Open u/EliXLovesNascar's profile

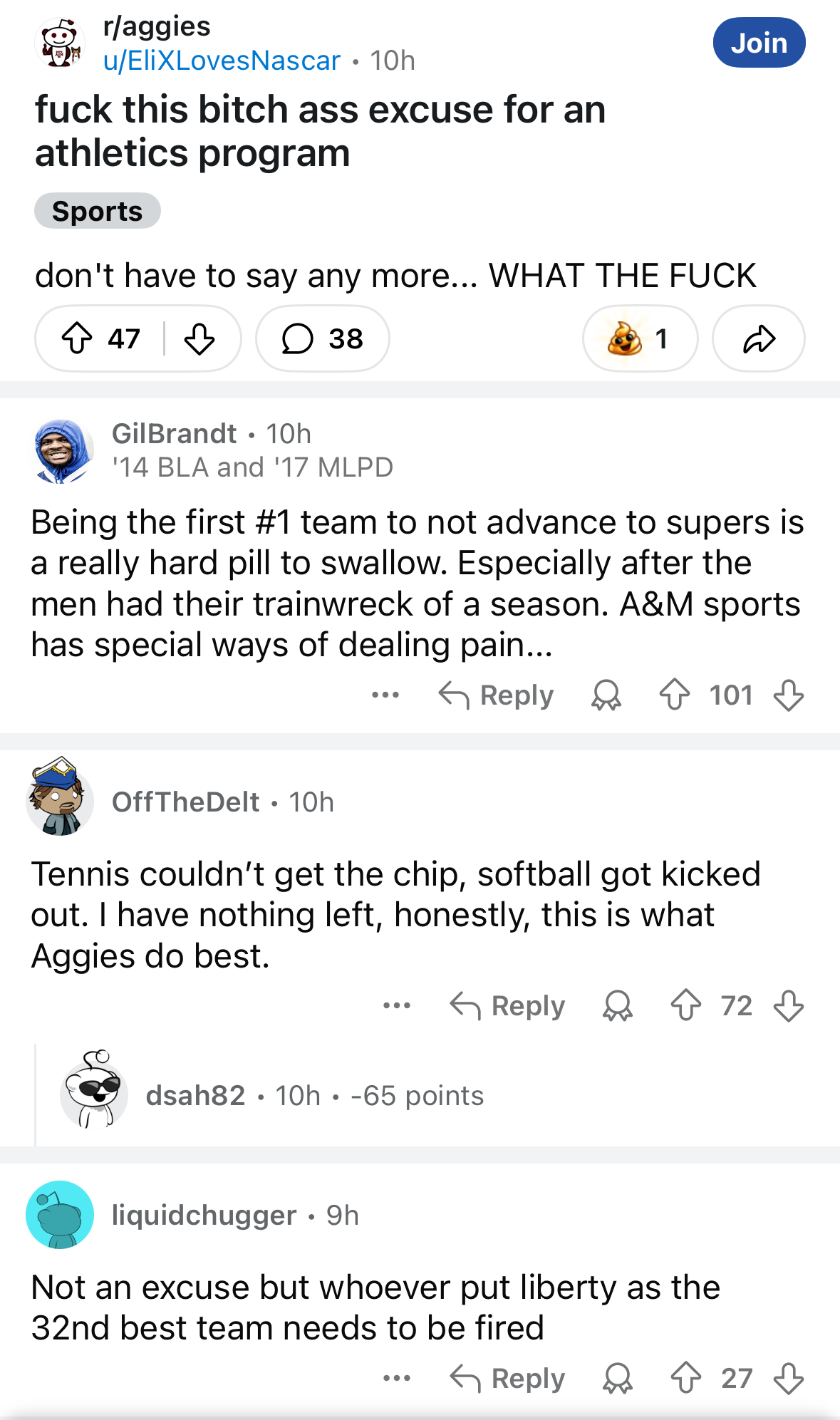click(x=222, y=61)
